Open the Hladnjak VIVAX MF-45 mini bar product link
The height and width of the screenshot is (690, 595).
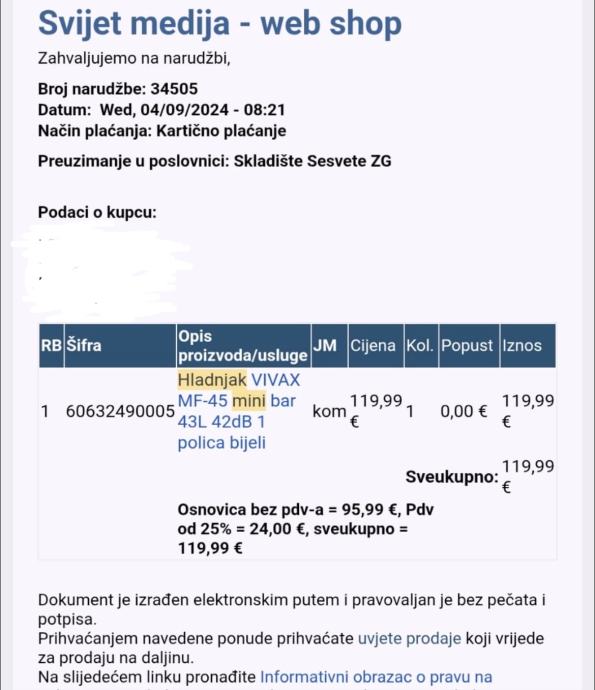[239, 411]
